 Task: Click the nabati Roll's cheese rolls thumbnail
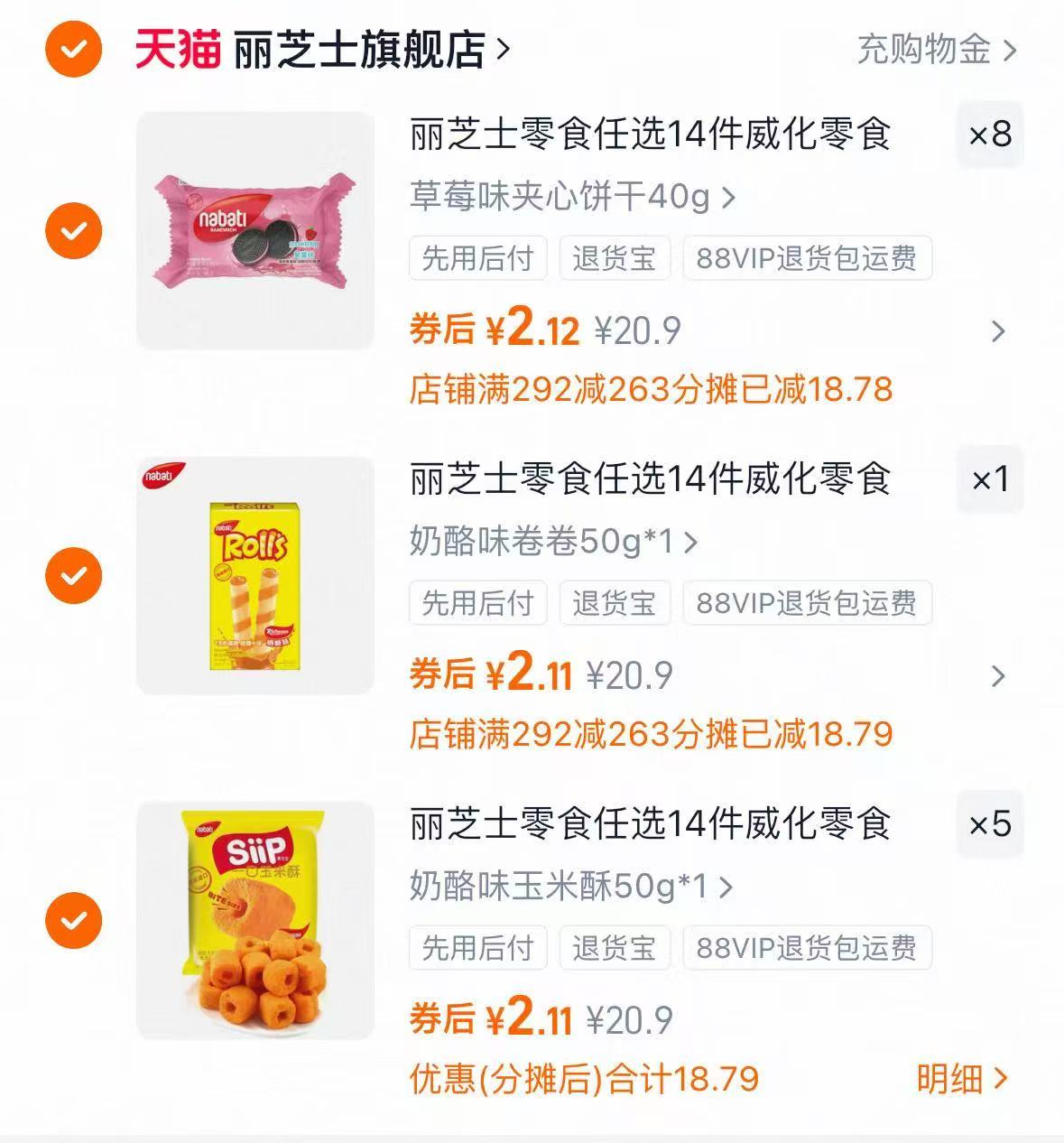pos(256,575)
